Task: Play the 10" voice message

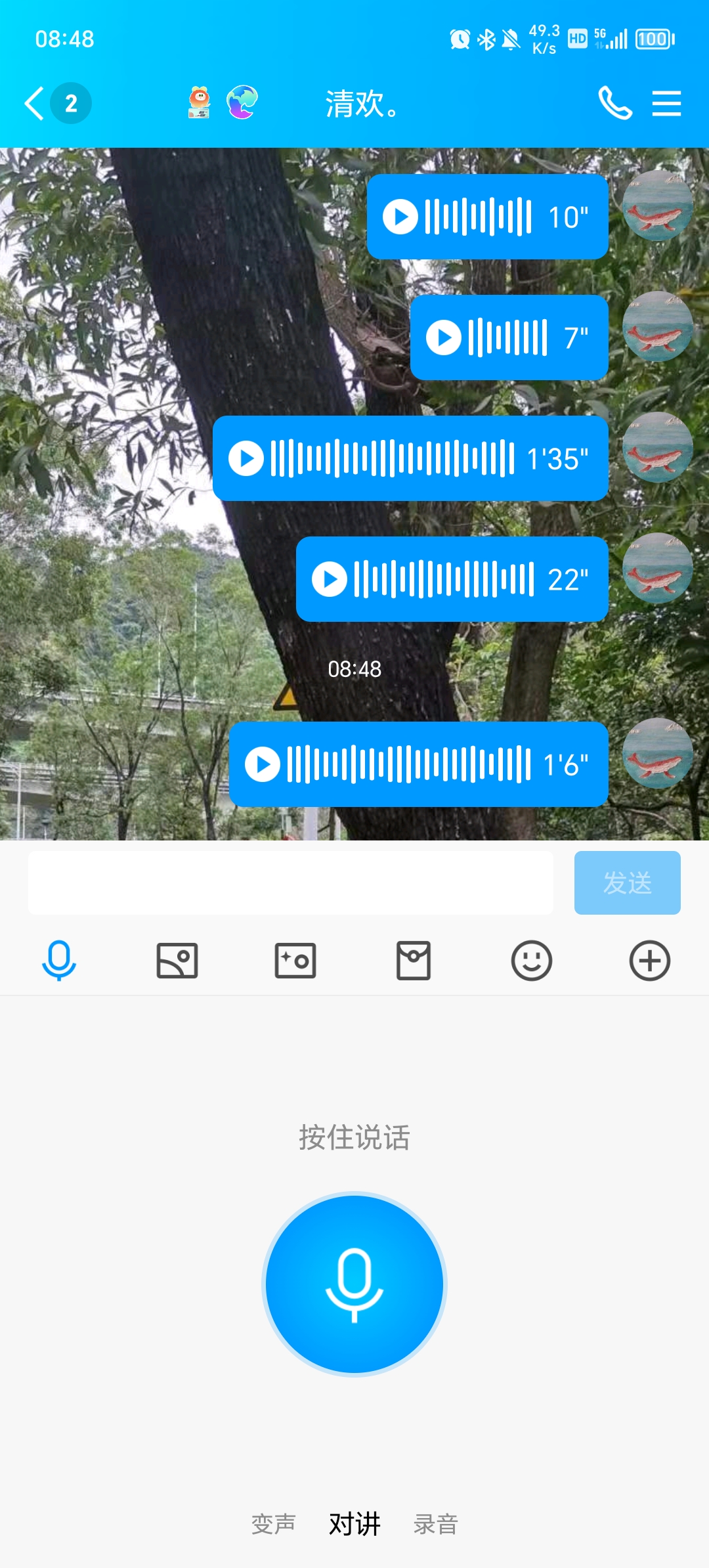Action: pos(400,217)
